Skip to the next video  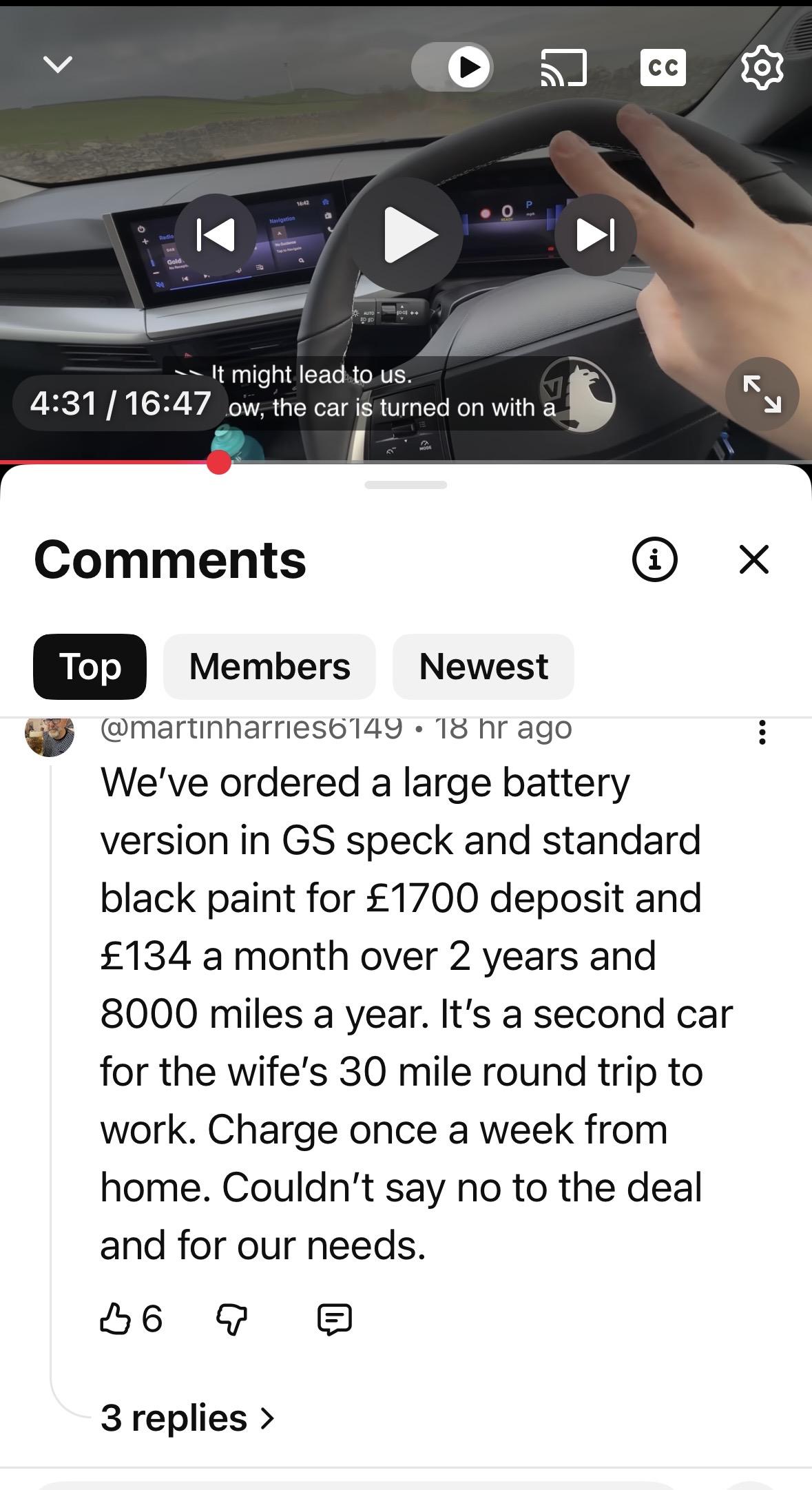(x=595, y=235)
